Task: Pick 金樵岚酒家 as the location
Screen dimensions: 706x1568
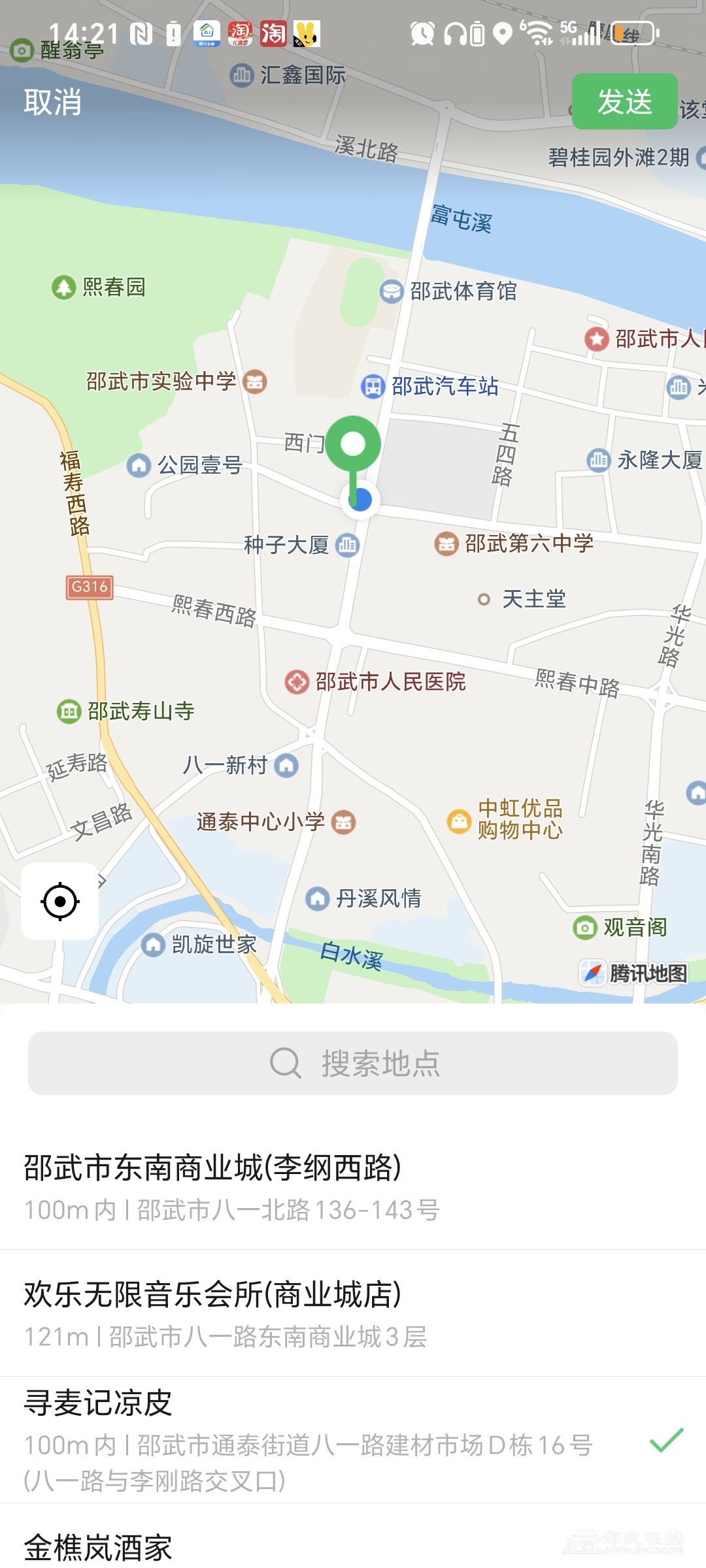Action: (x=353, y=1546)
